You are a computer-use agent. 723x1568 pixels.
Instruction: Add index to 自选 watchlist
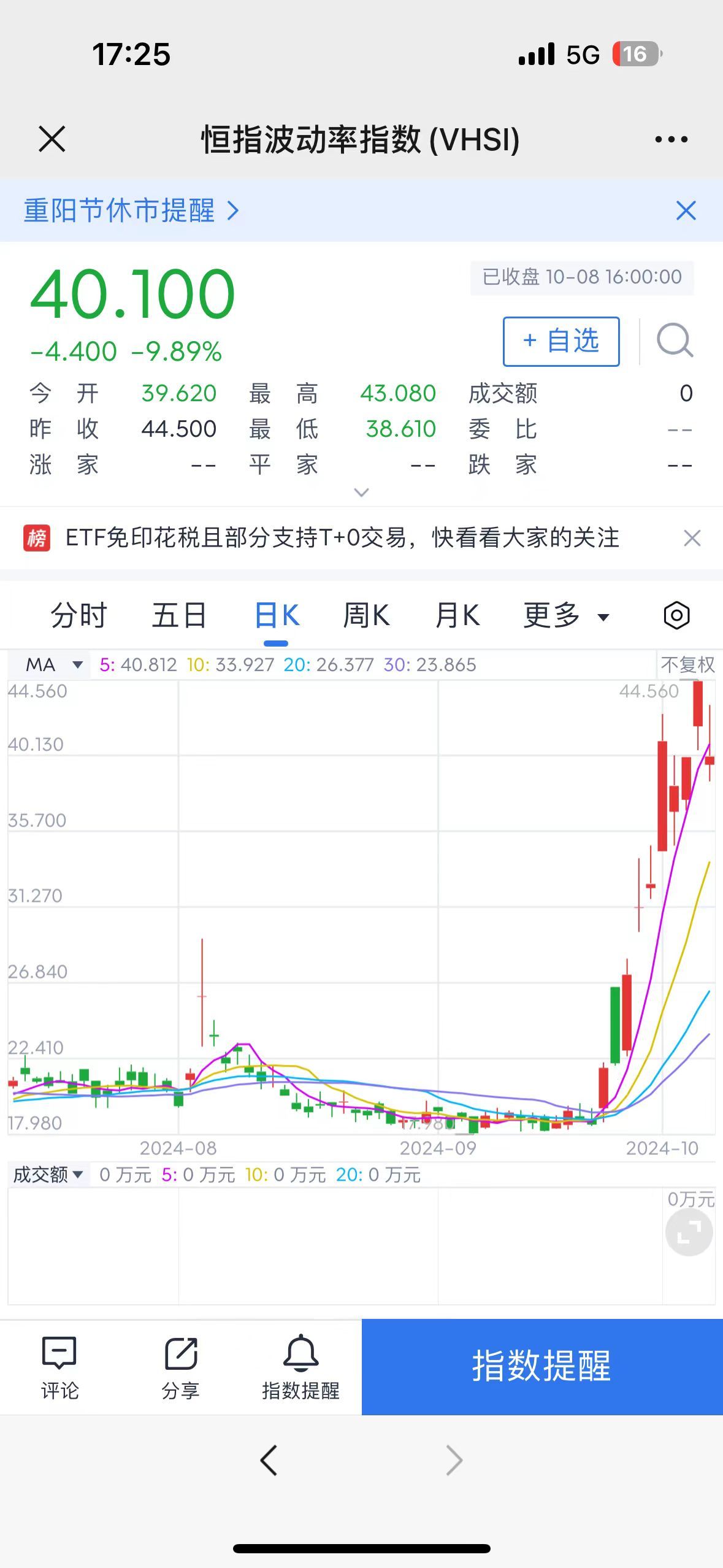pos(560,341)
